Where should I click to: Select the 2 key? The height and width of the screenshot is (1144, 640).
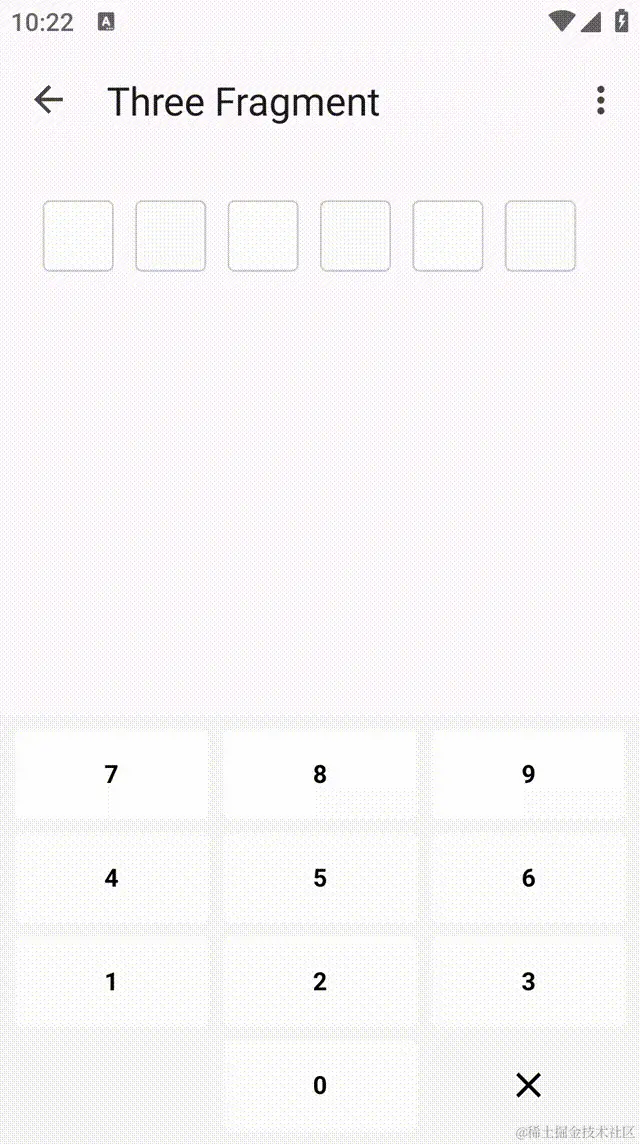(320, 982)
